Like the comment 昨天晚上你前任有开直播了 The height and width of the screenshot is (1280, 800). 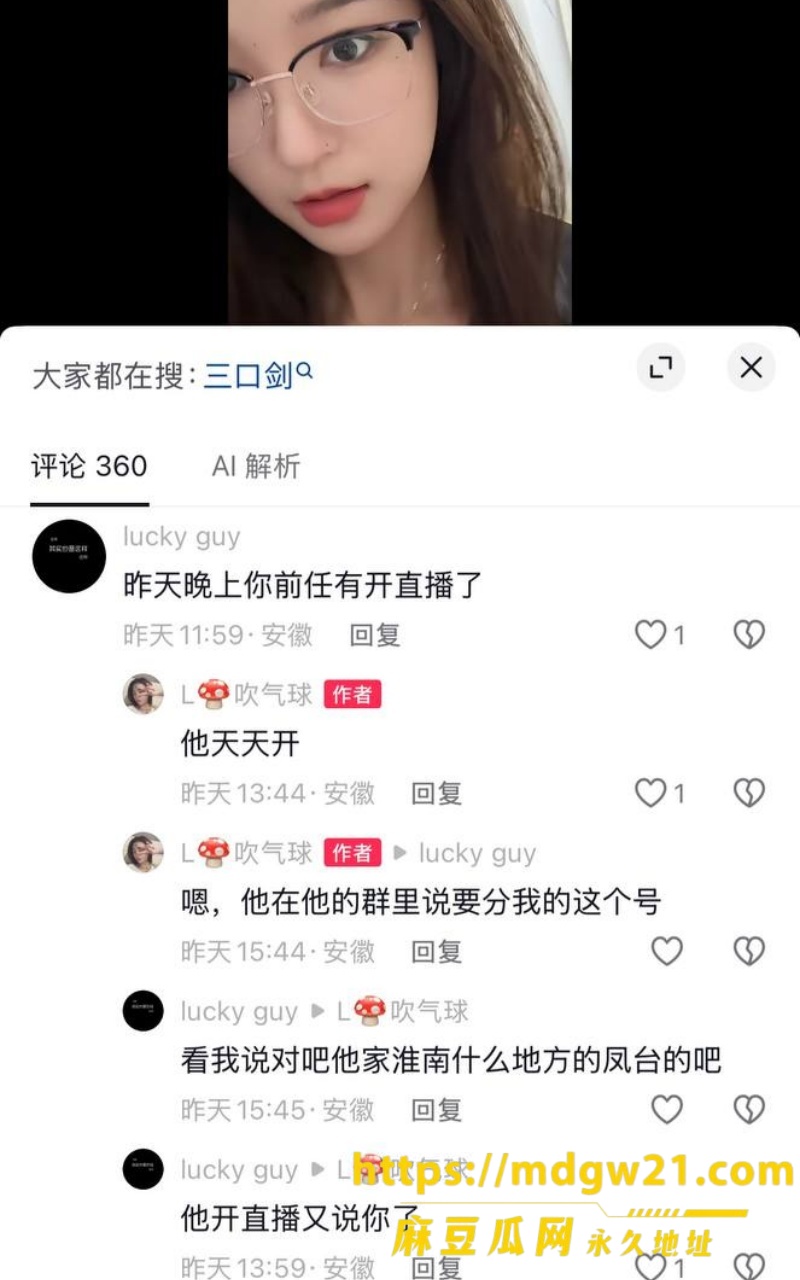660,634
